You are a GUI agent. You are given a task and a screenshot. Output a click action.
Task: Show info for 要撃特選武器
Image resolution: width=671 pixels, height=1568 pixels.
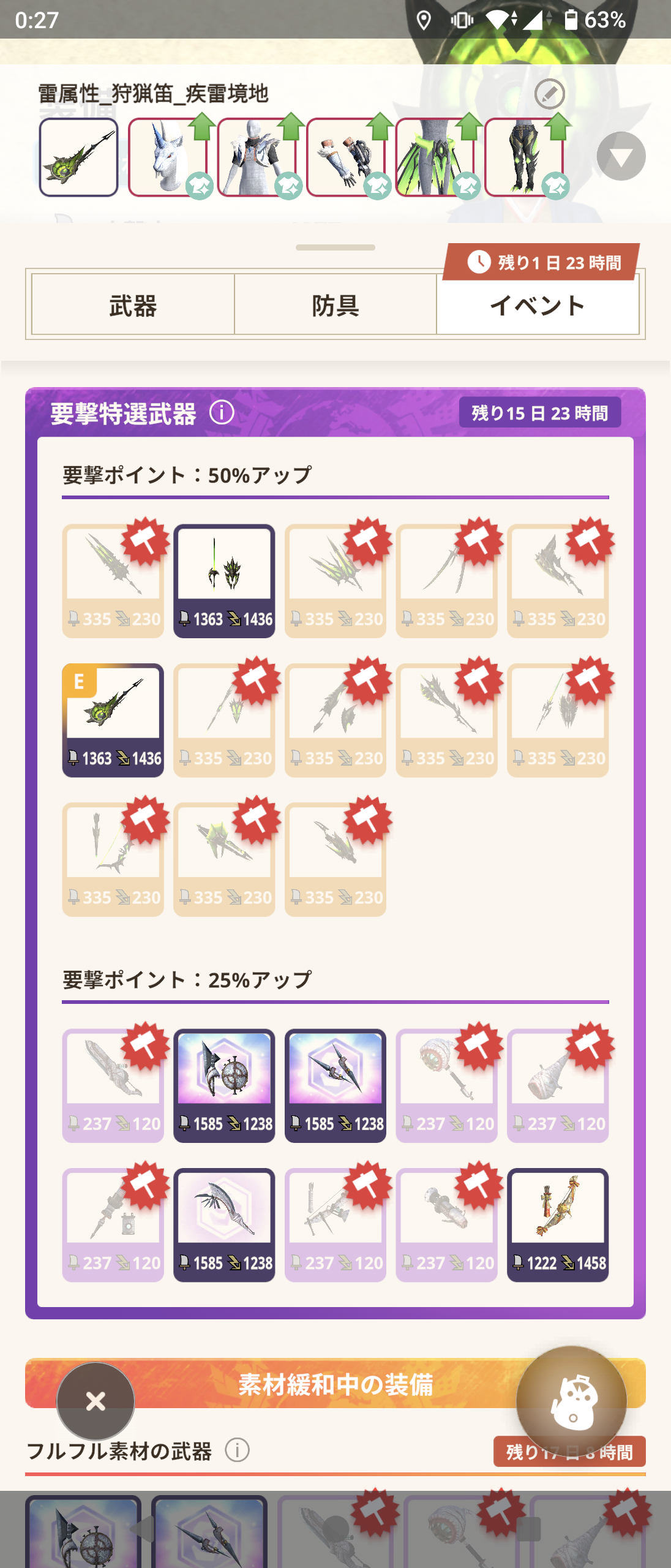222,413
